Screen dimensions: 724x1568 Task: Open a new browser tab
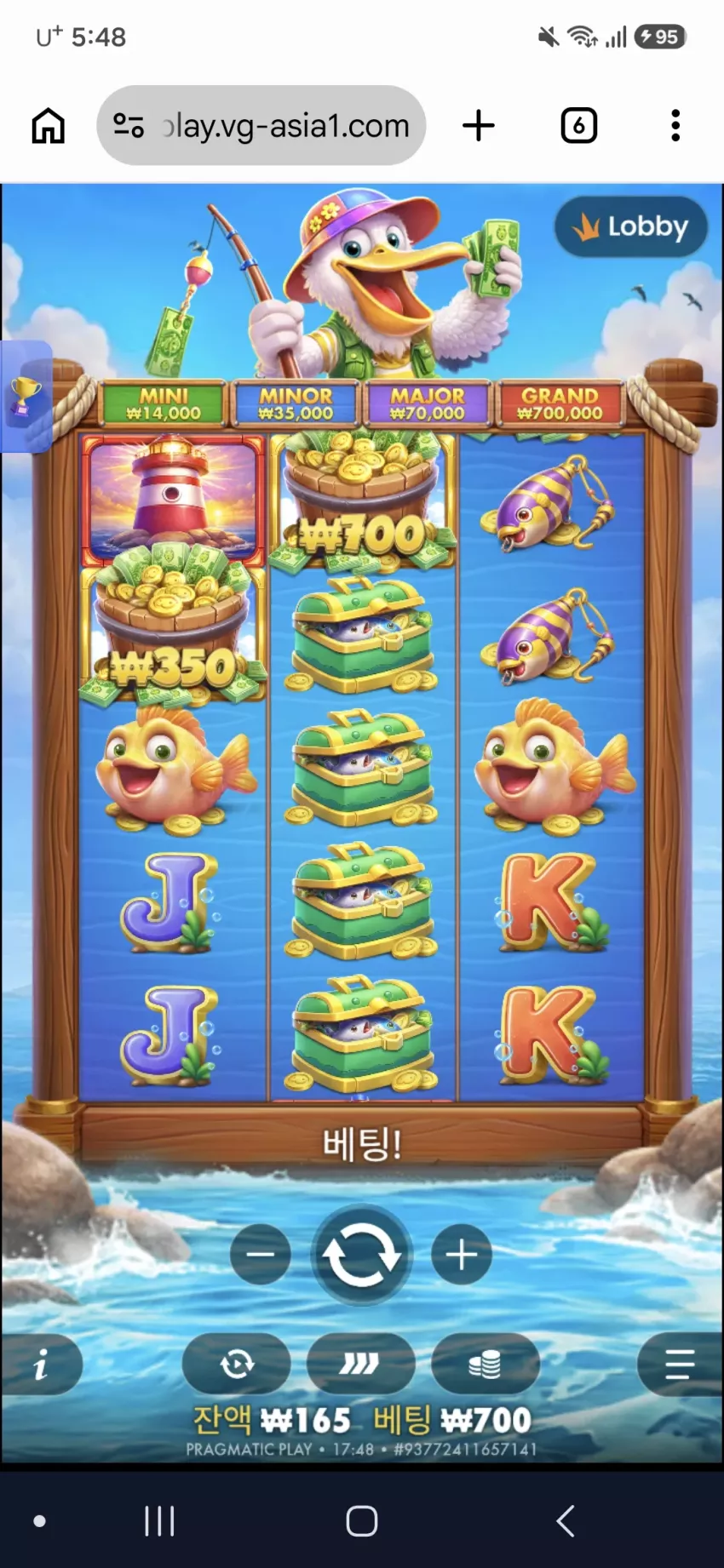[x=479, y=126]
